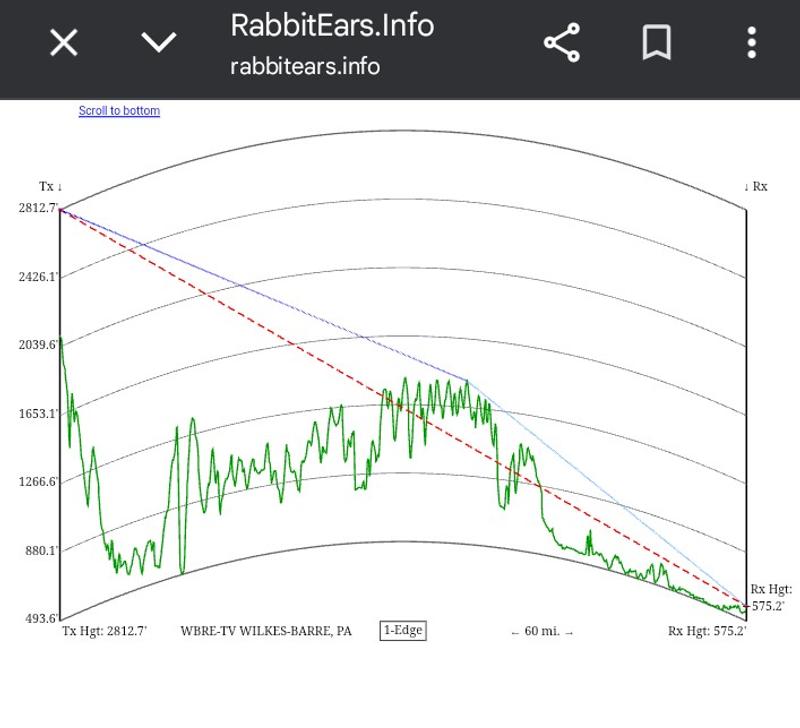Close the RabbitEars.Info custom tab
This screenshot has width=800, height=728.
[x=64, y=43]
